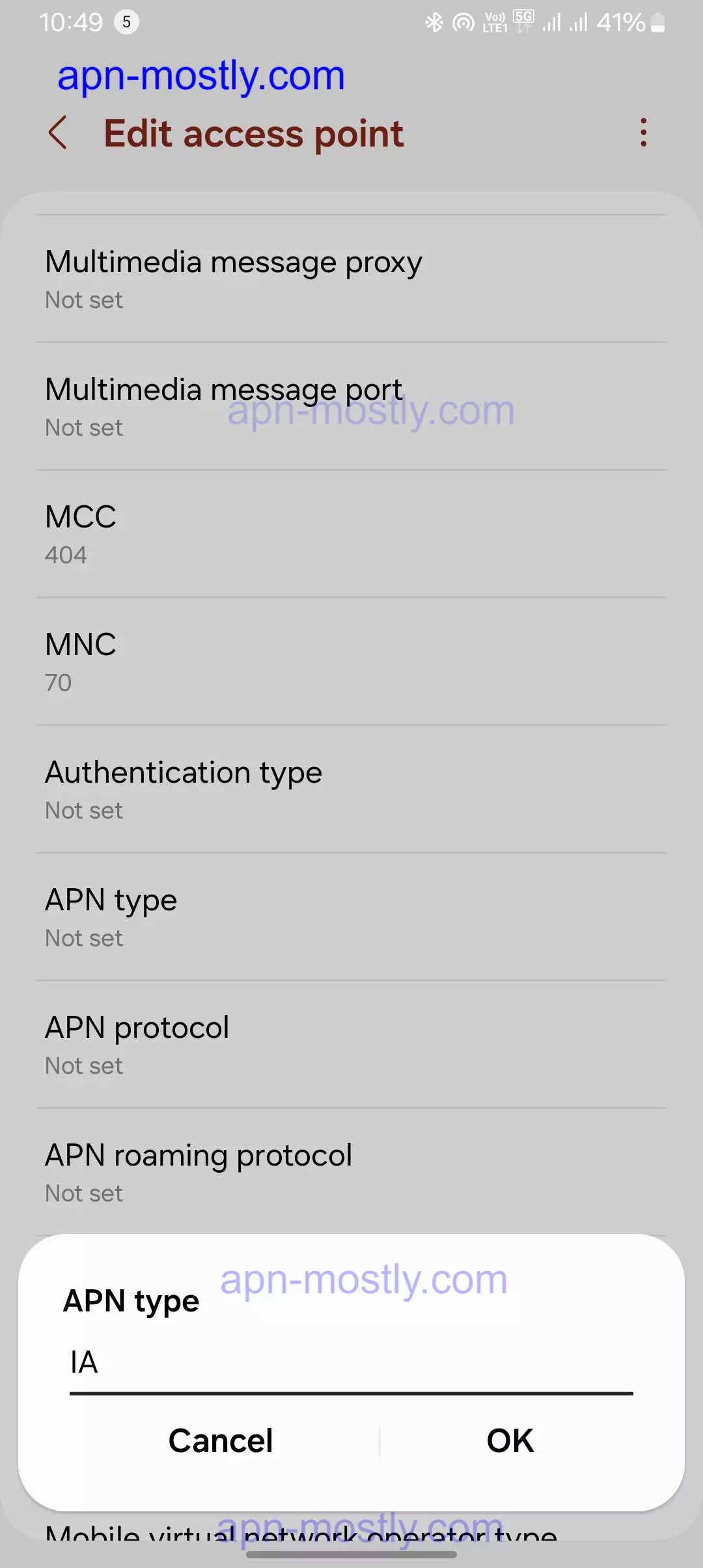Tap the VoLTE indicator in status bar
The width and height of the screenshot is (703, 1568).
pyautogui.click(x=495, y=21)
